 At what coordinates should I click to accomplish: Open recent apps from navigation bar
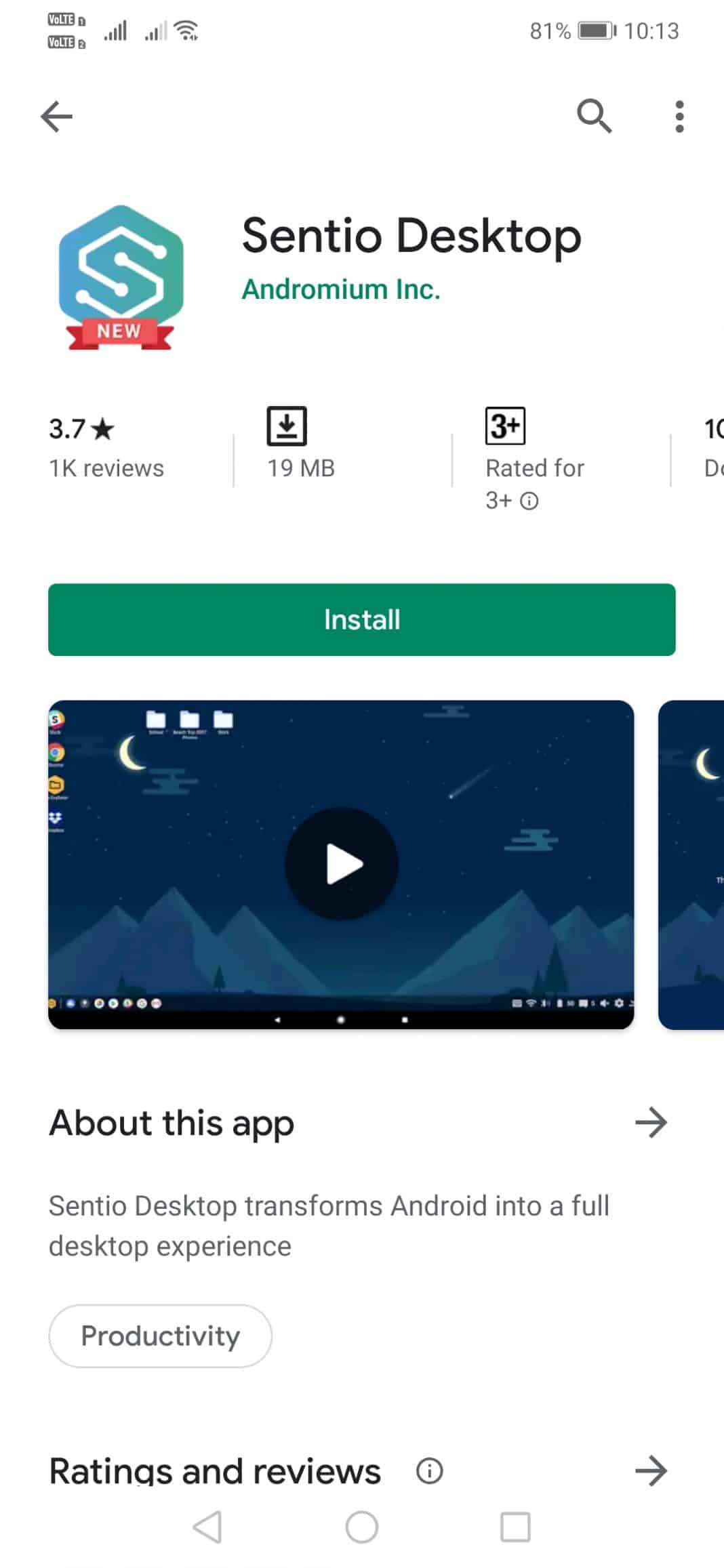coord(515,1527)
